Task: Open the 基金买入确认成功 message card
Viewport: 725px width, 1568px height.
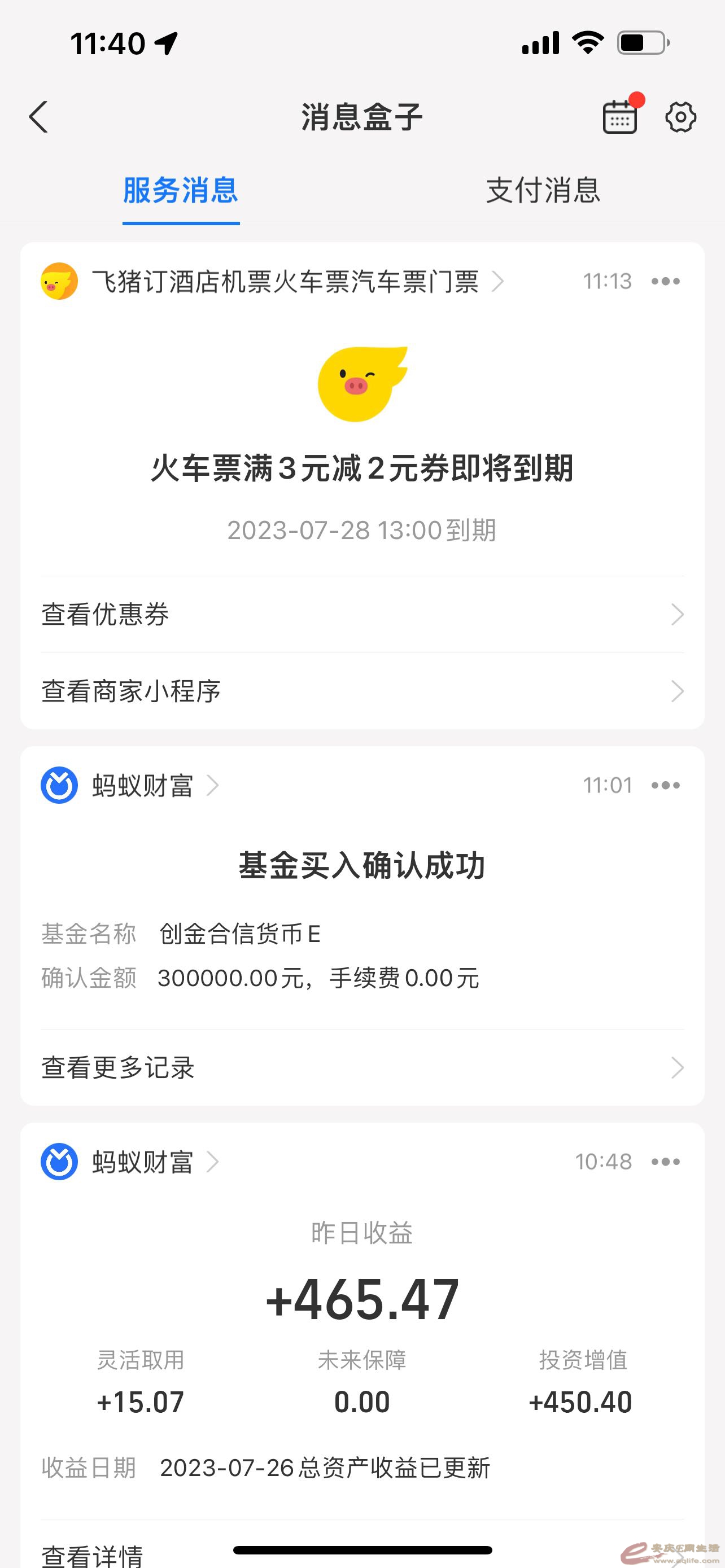Action: tap(362, 866)
